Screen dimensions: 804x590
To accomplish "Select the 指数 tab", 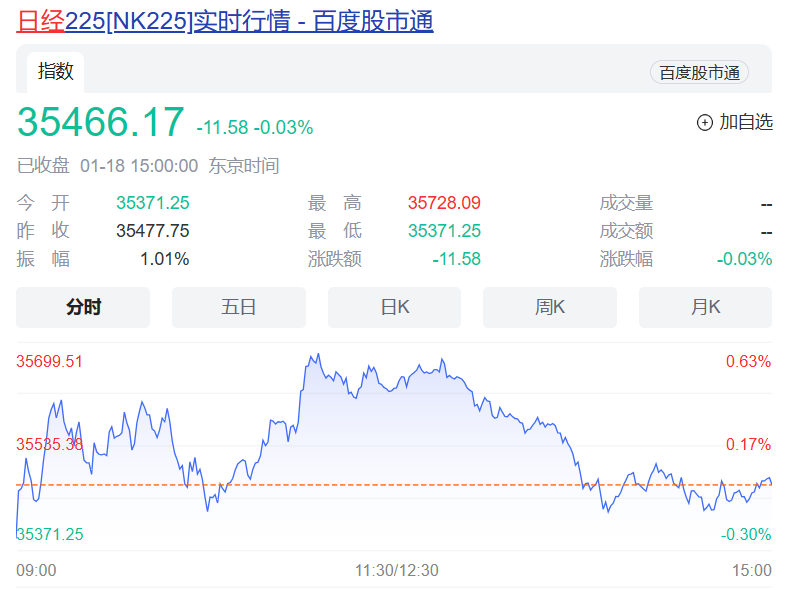I will 56,71.
